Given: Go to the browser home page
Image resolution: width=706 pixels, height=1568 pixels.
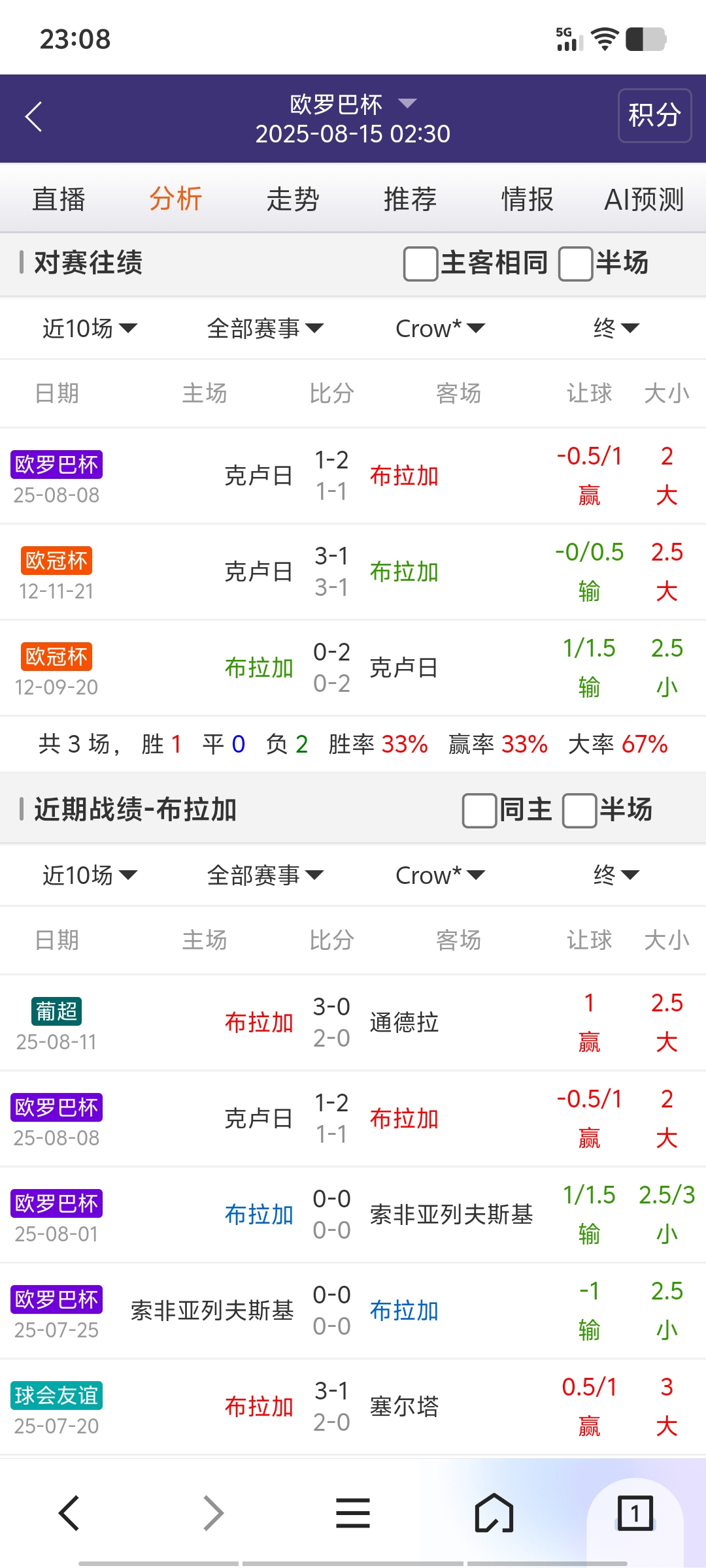Looking at the screenshot, I should click(494, 1513).
